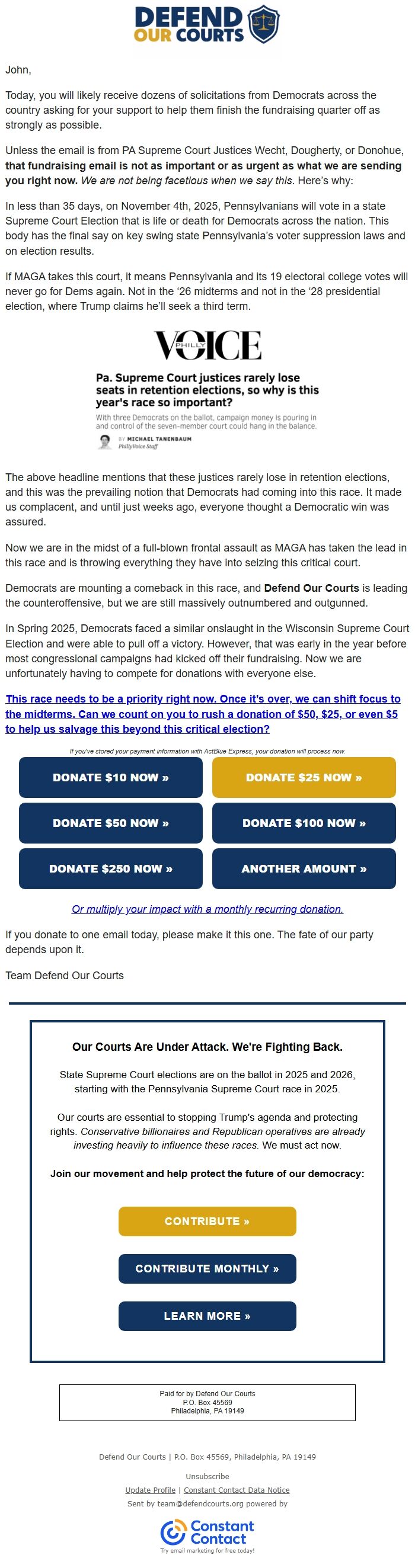Follow the blue 'This race needs to be a priority' link
Viewport: 415px width, 1568px height.
pos(202,713)
